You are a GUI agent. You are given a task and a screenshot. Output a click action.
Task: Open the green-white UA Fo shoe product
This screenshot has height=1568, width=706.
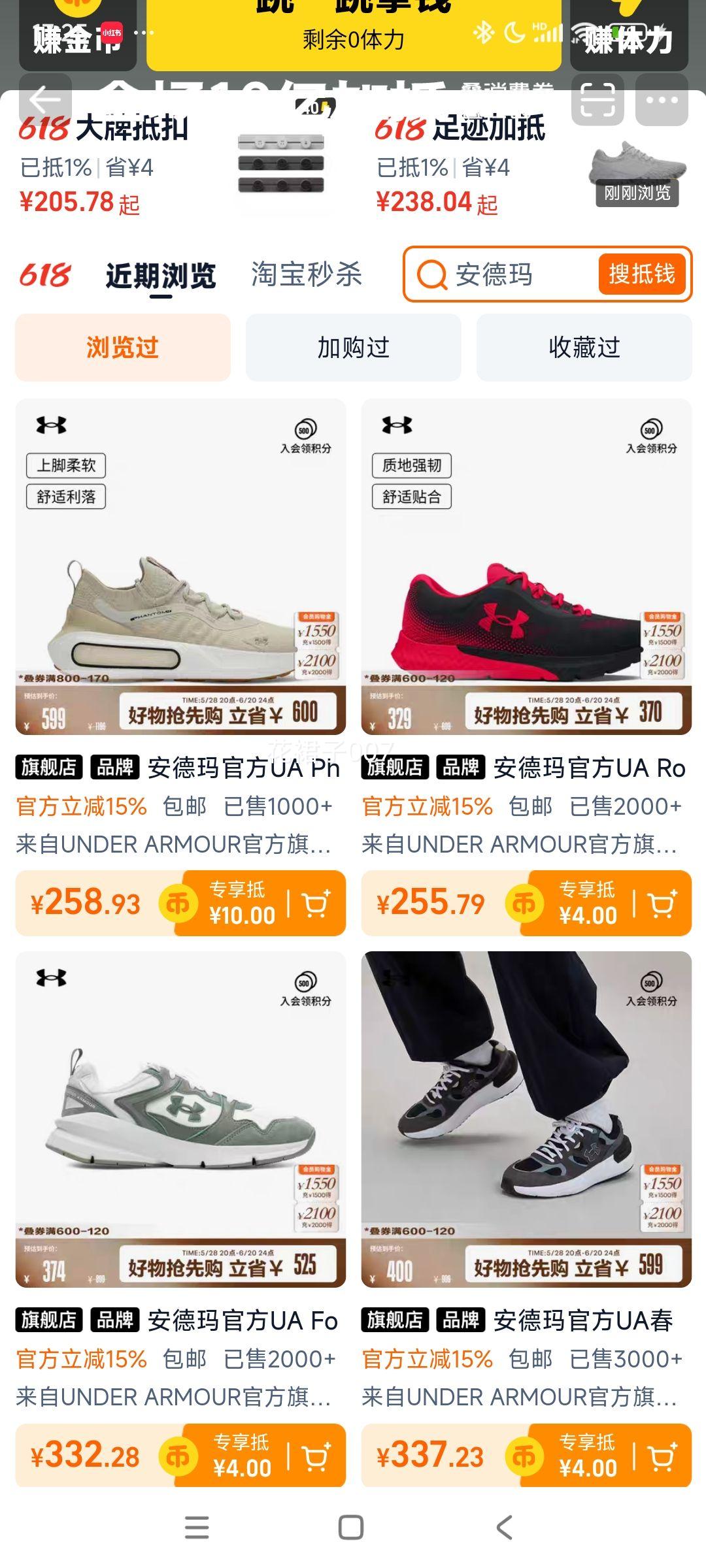point(180,1119)
